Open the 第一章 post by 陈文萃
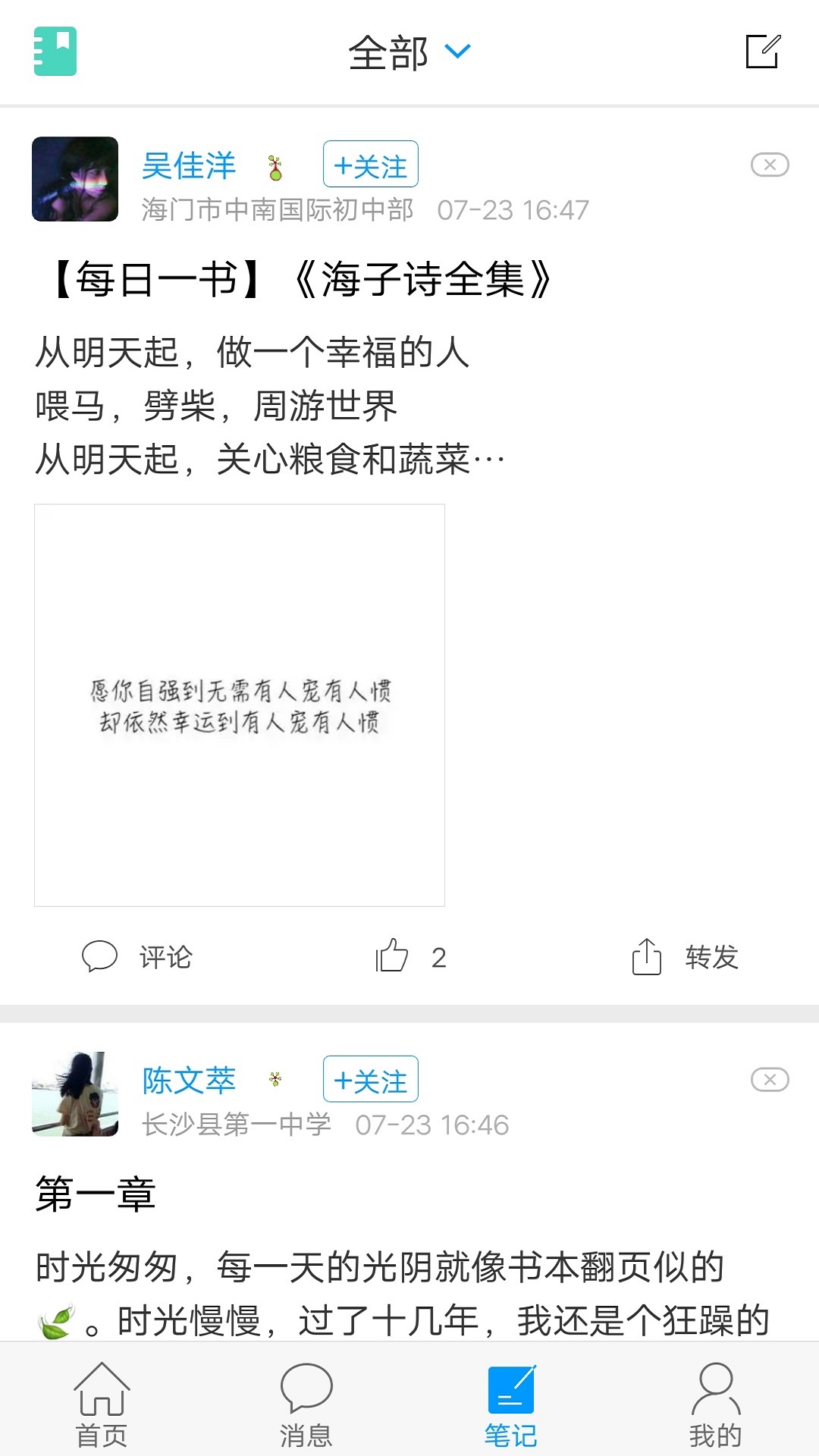The width and height of the screenshot is (819, 1456). 96,1194
